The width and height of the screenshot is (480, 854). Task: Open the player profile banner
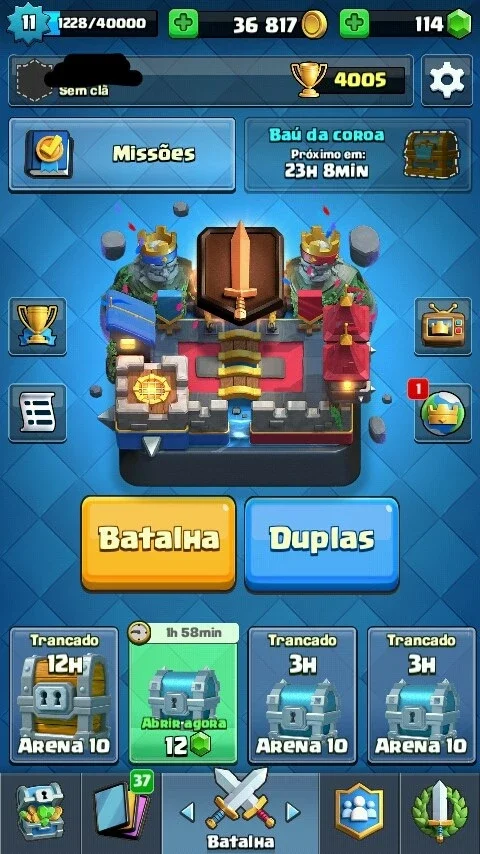tap(210, 81)
